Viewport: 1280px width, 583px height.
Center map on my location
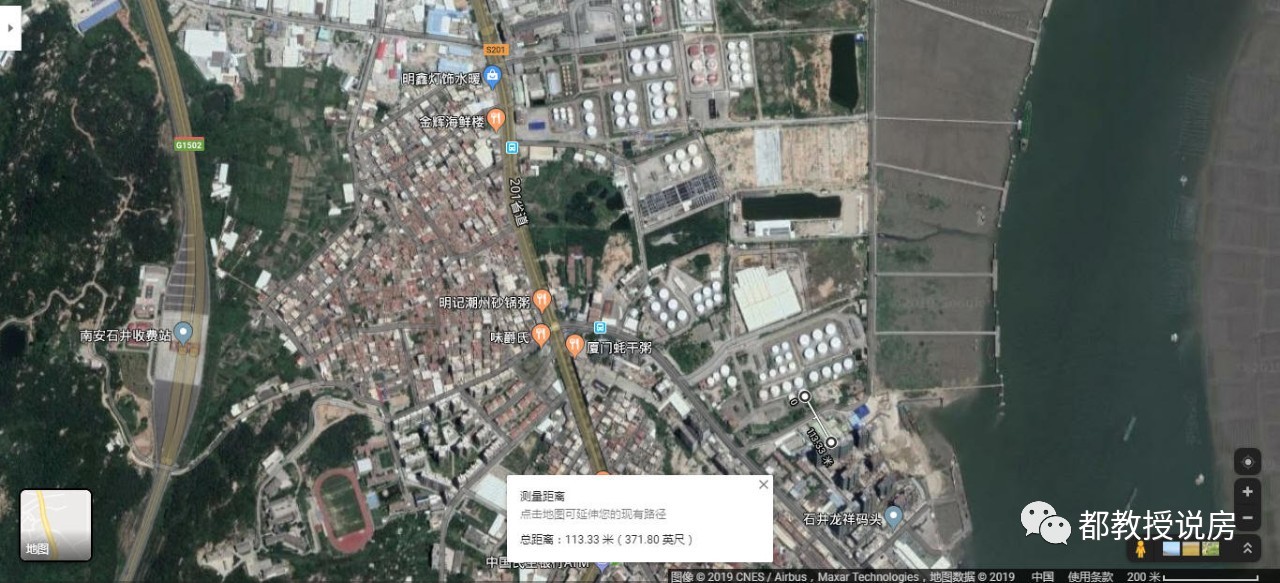click(x=1247, y=462)
